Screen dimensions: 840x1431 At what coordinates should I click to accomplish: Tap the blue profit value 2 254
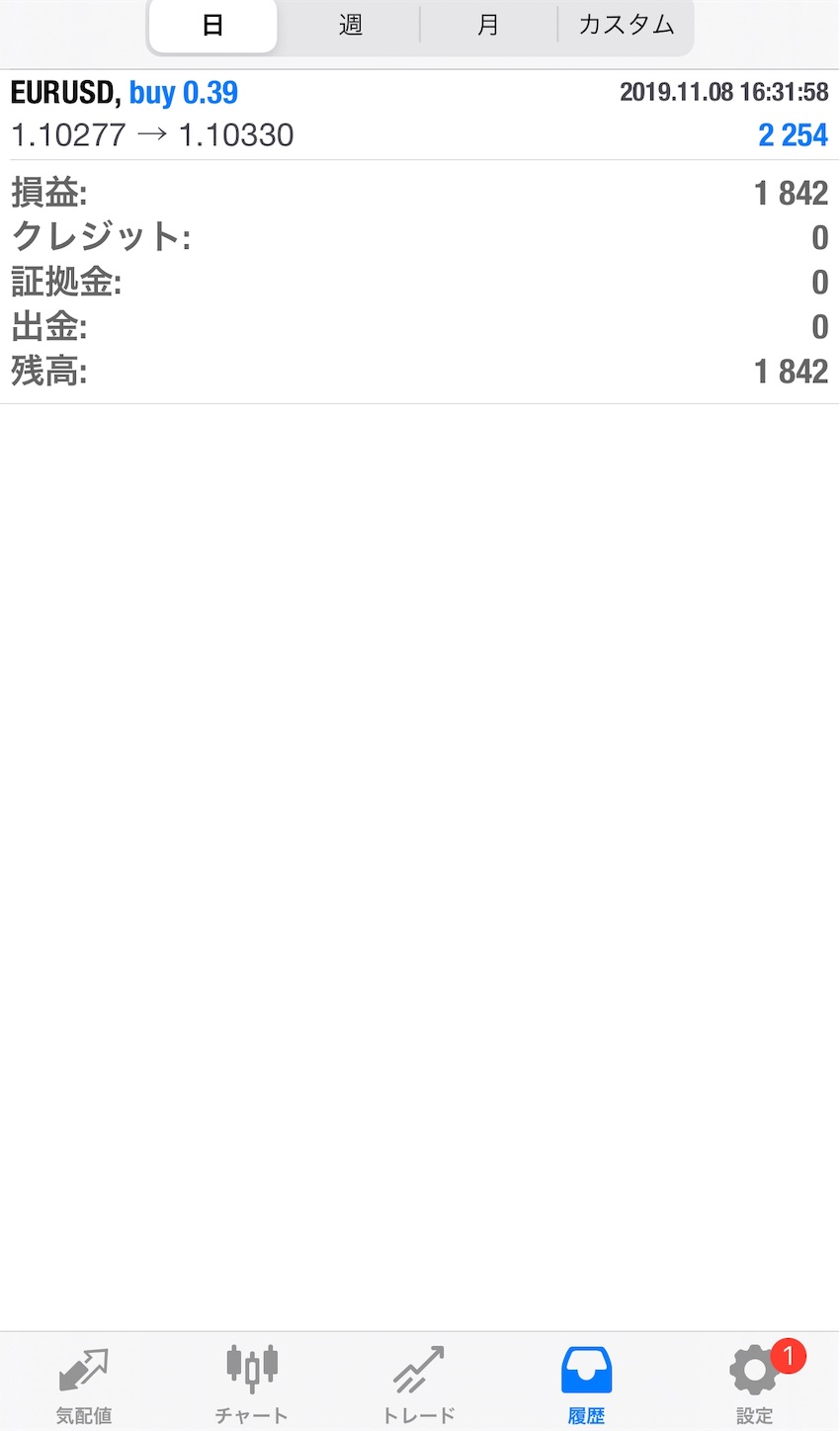(x=793, y=134)
